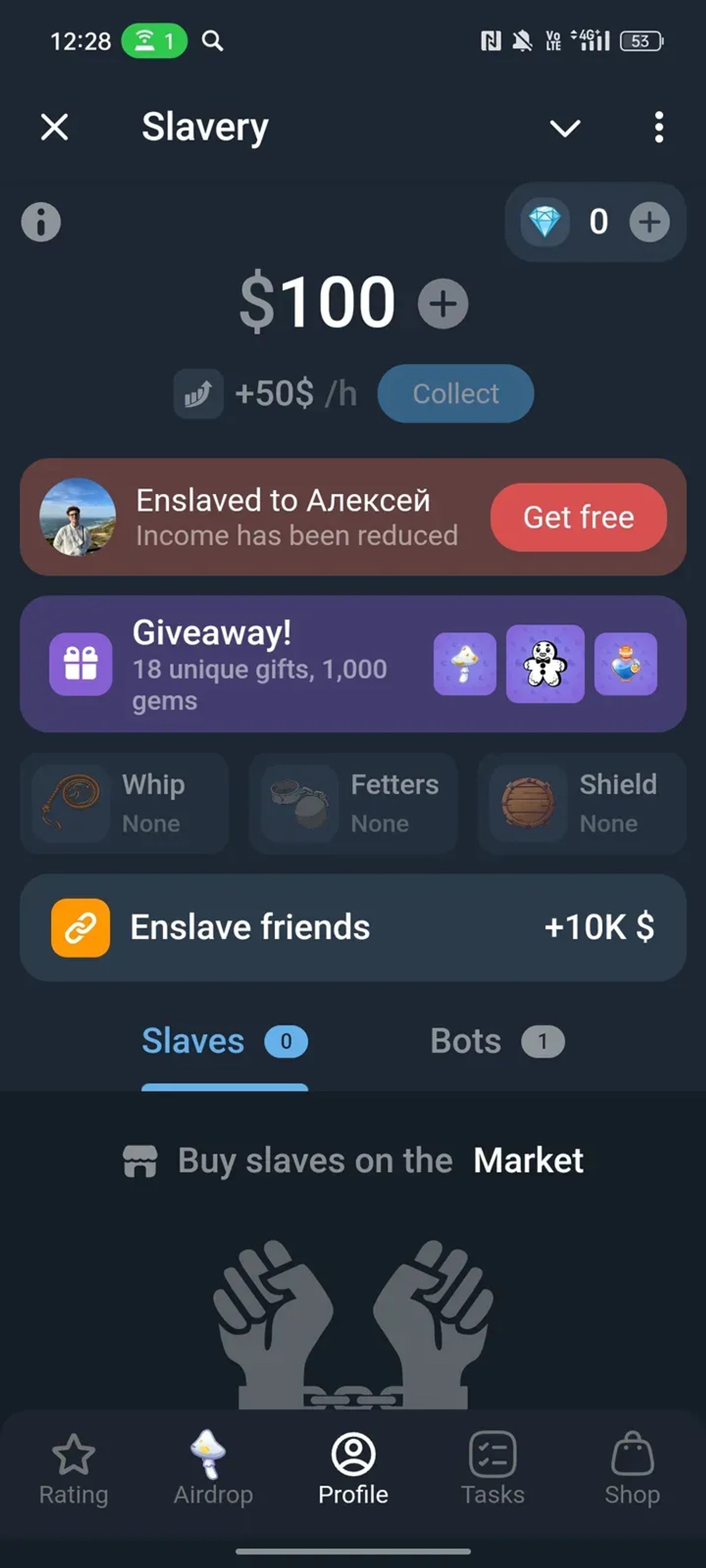Viewport: 706px width, 1568px height.
Task: Tap the potion gift in the giveaway
Action: click(626, 665)
